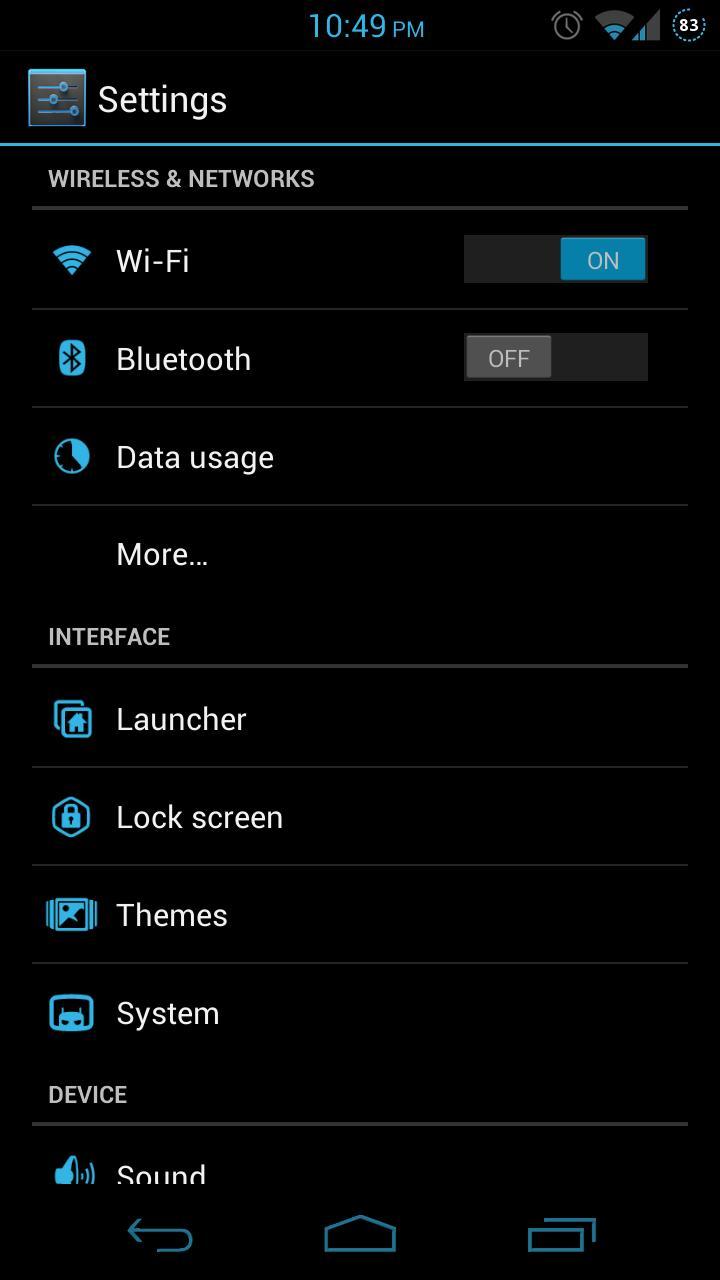The width and height of the screenshot is (720, 1280).
Task: Toggle Wi-Fi off
Action: tap(556, 259)
